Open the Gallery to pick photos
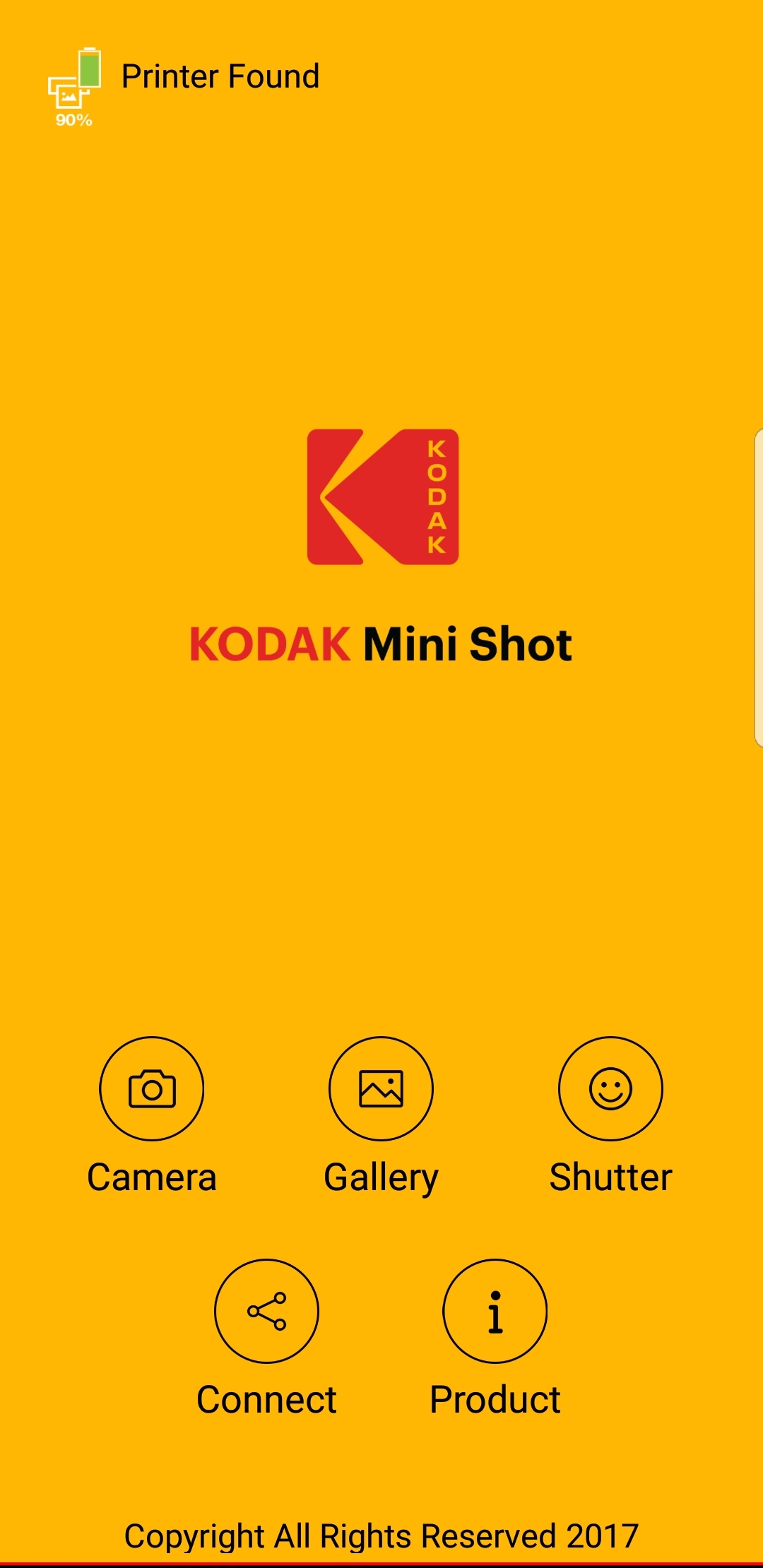Viewport: 763px width, 1568px height. click(381, 1088)
